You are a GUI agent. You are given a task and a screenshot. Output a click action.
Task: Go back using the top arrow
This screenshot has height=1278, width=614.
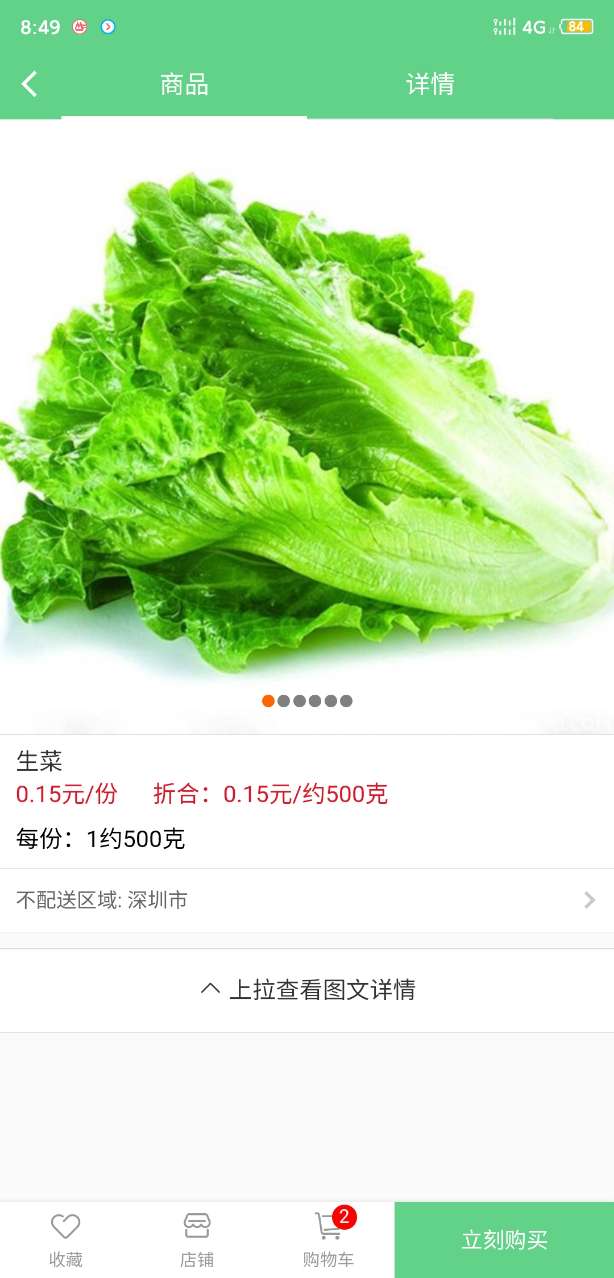(x=30, y=84)
